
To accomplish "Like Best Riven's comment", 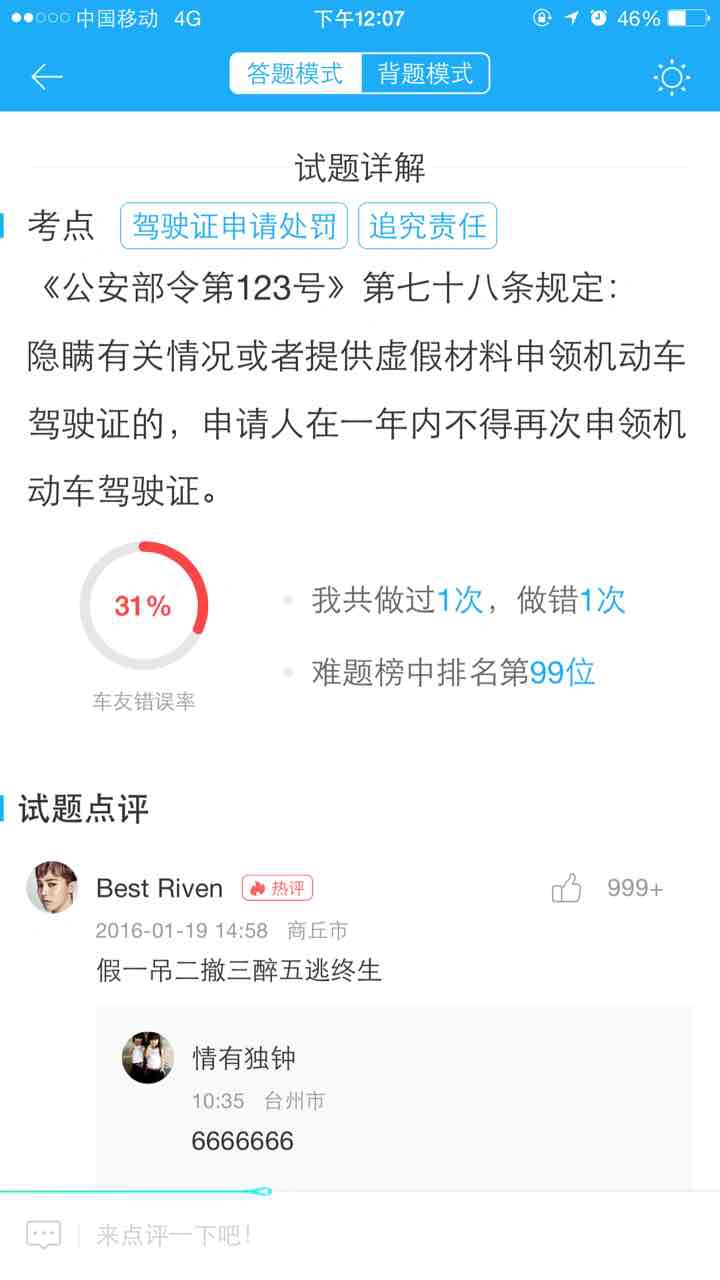I will pyautogui.click(x=567, y=888).
